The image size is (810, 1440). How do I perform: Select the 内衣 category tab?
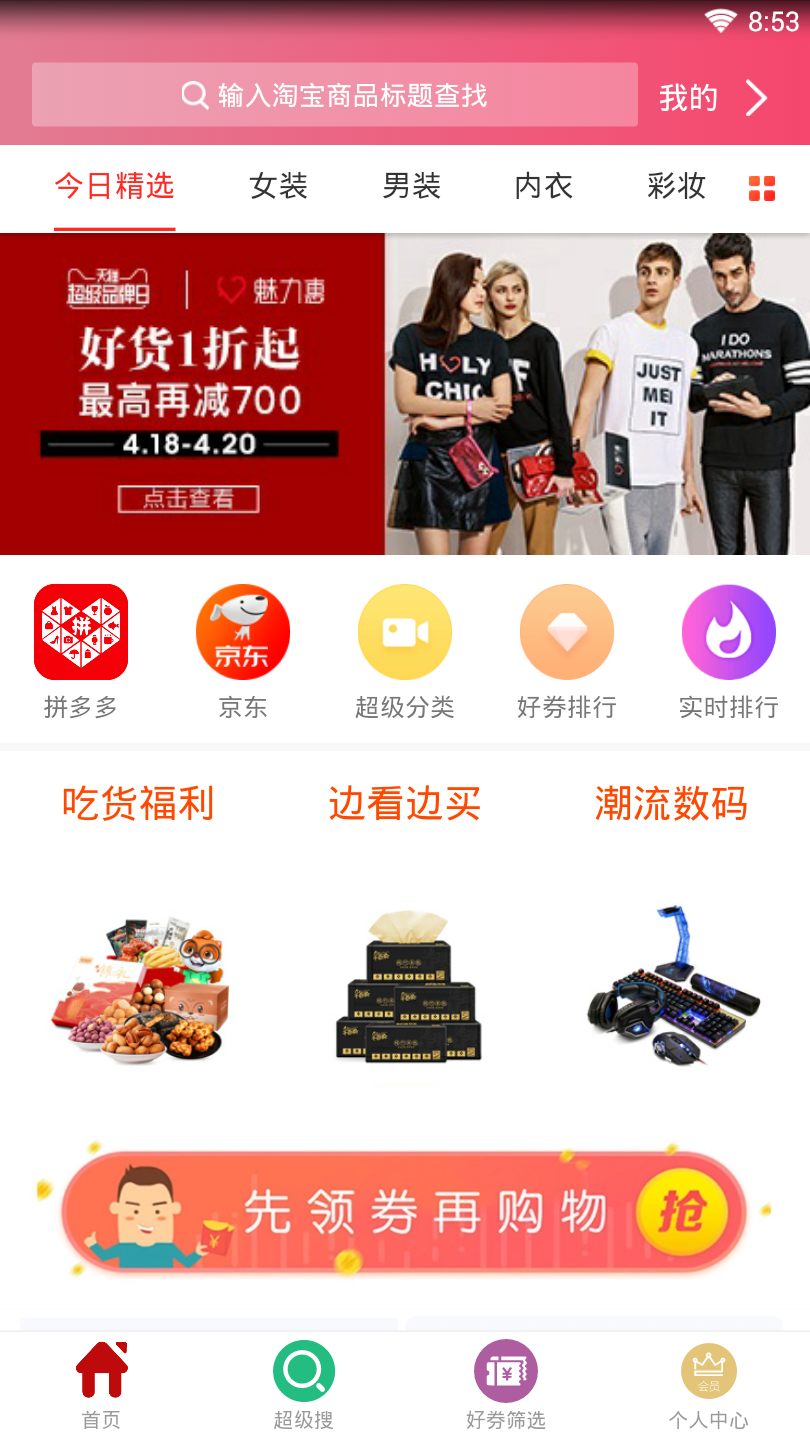543,186
